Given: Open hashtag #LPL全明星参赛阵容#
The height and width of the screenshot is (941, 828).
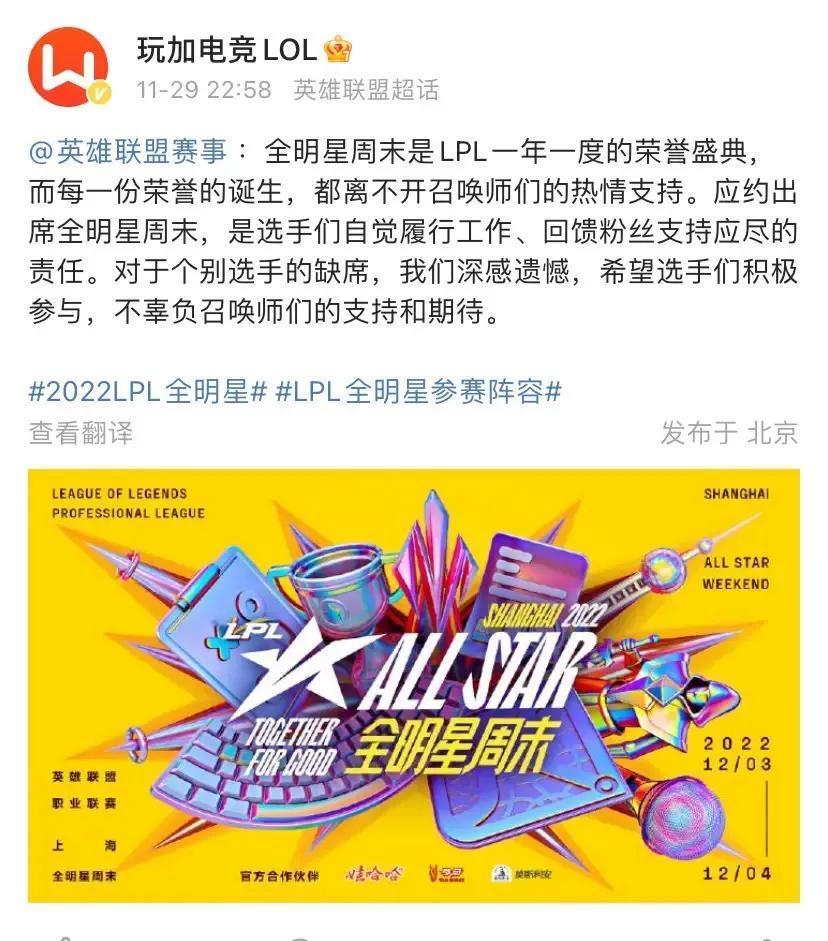Looking at the screenshot, I should pos(418,392).
